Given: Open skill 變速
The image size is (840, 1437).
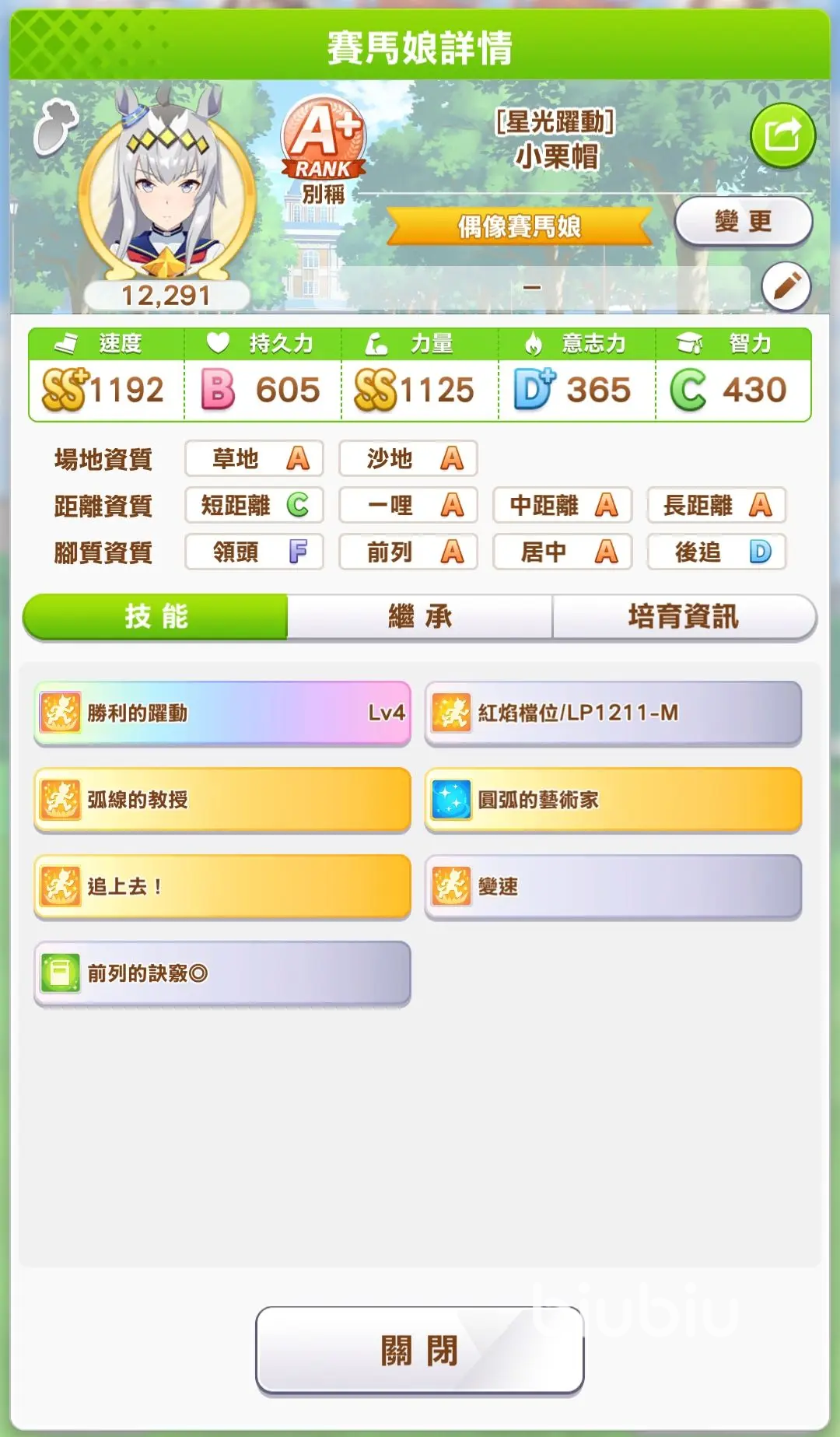Looking at the screenshot, I should click(613, 886).
